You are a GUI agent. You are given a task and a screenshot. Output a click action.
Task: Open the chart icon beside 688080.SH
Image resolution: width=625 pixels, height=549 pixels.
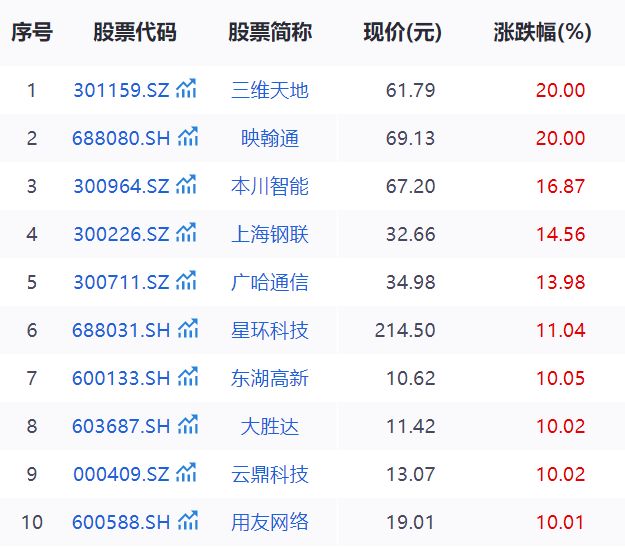(188, 138)
